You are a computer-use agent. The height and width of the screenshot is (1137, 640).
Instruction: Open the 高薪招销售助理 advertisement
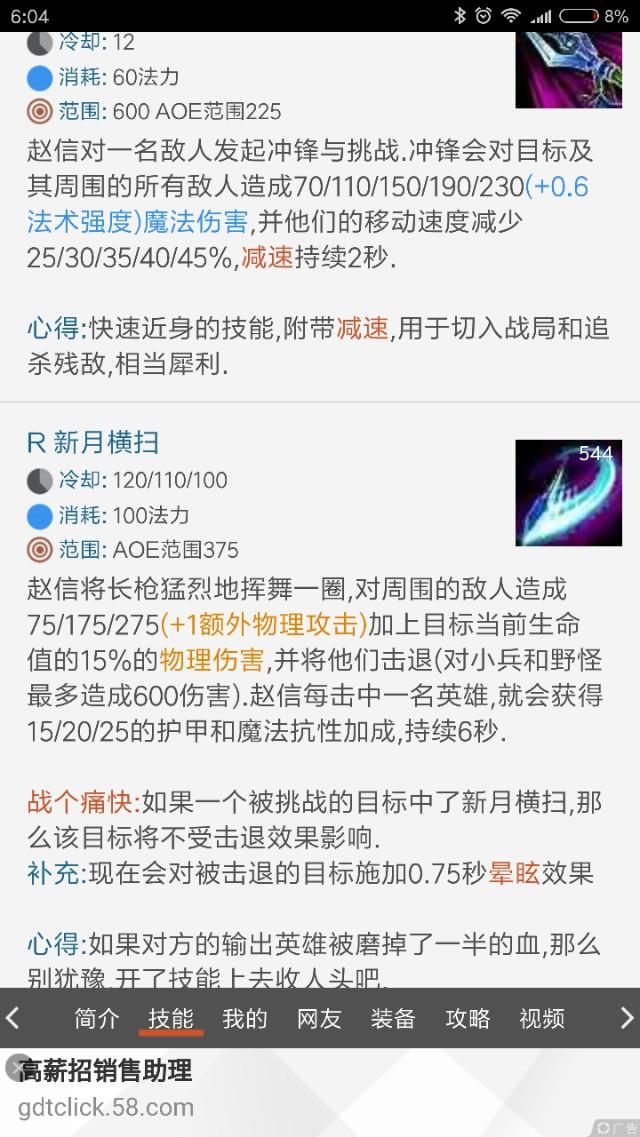[320, 1092]
